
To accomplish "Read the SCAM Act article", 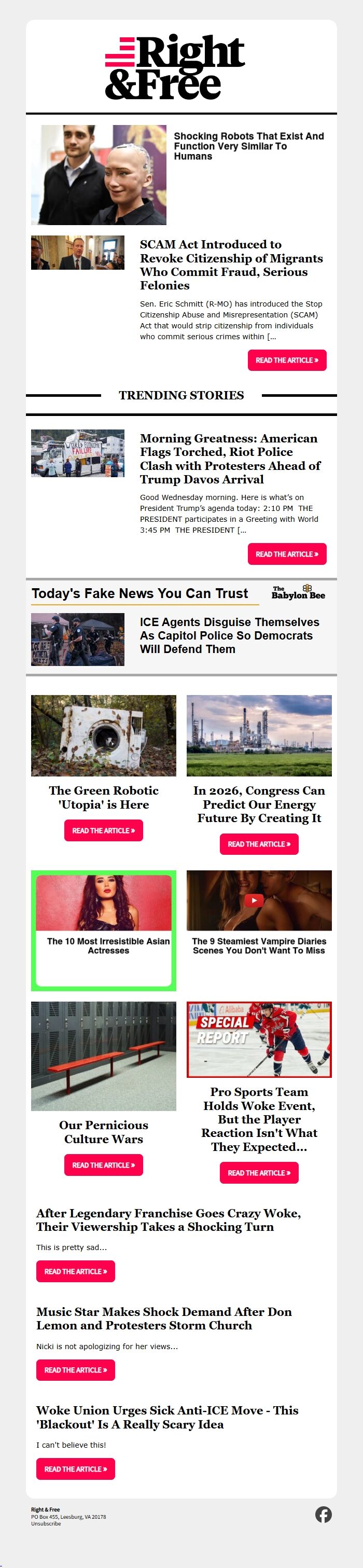I will click(287, 360).
